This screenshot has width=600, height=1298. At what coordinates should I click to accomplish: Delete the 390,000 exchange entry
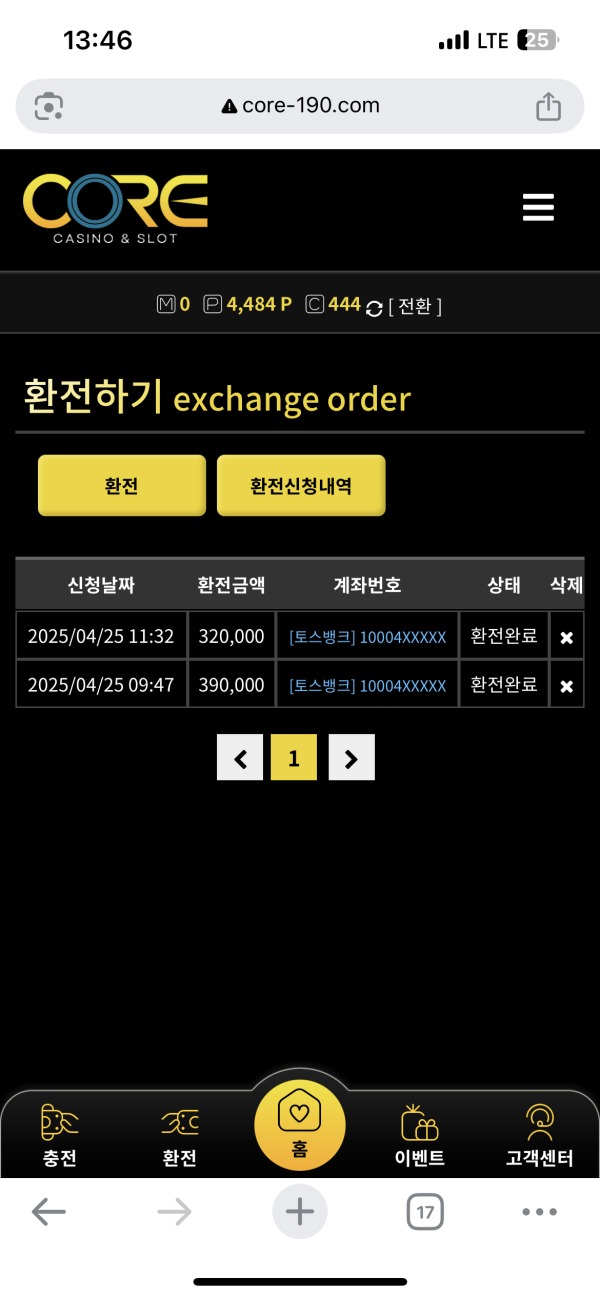coord(566,686)
